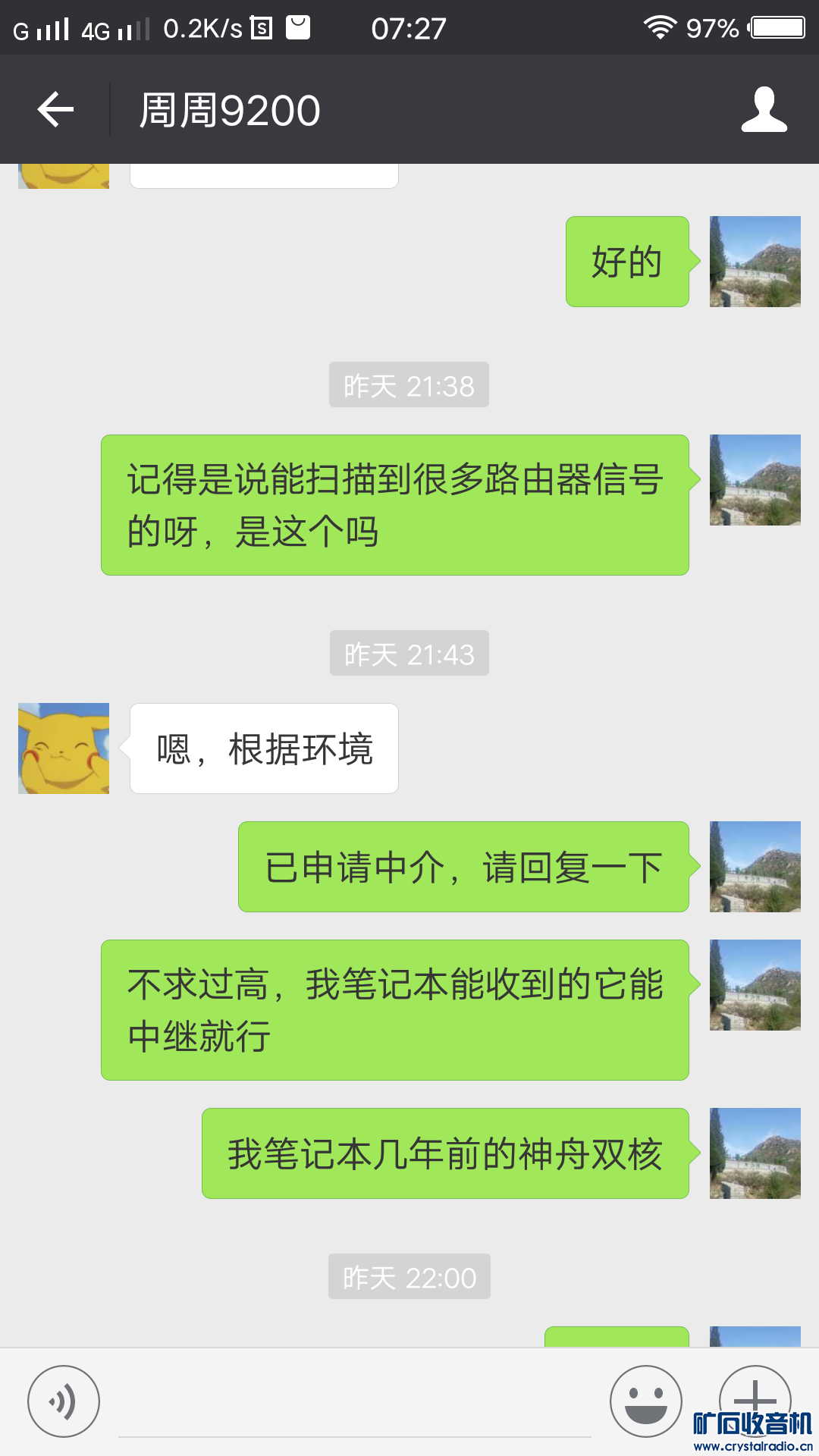This screenshot has width=819, height=1456.
Task: Open the Pikachu avatar beside 嗯，根据环境
Action: [64, 748]
